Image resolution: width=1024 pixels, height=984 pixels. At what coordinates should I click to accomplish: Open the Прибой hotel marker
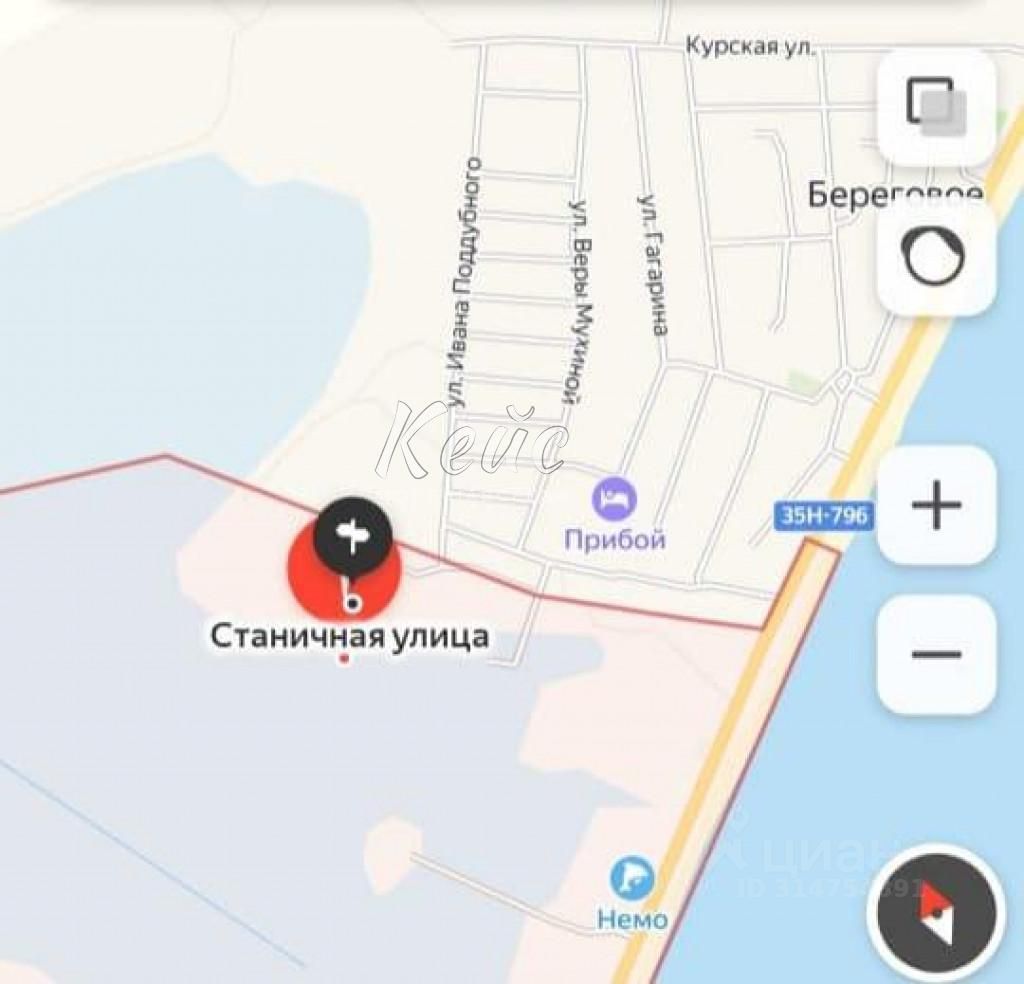click(614, 499)
